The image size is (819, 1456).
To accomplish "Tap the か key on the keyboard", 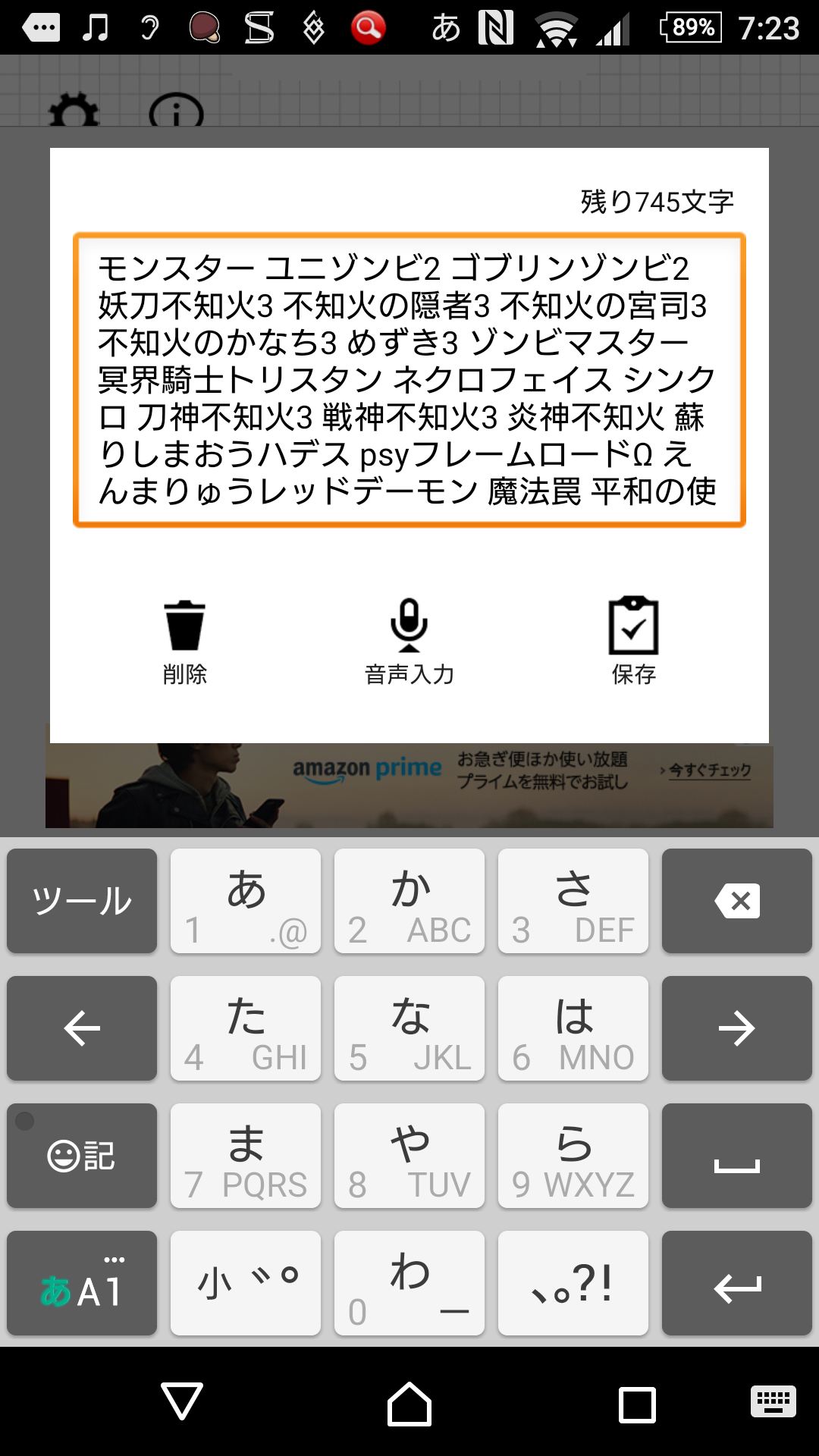I will point(409,901).
